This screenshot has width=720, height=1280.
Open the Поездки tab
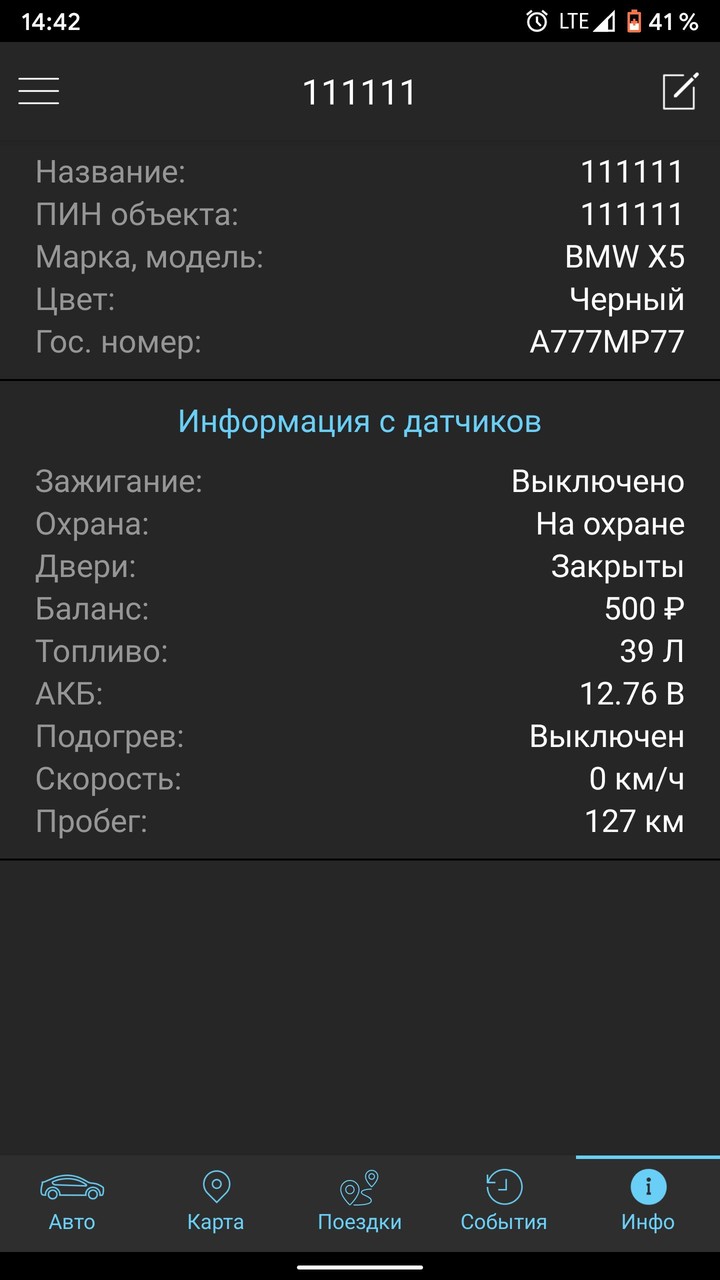click(360, 1200)
